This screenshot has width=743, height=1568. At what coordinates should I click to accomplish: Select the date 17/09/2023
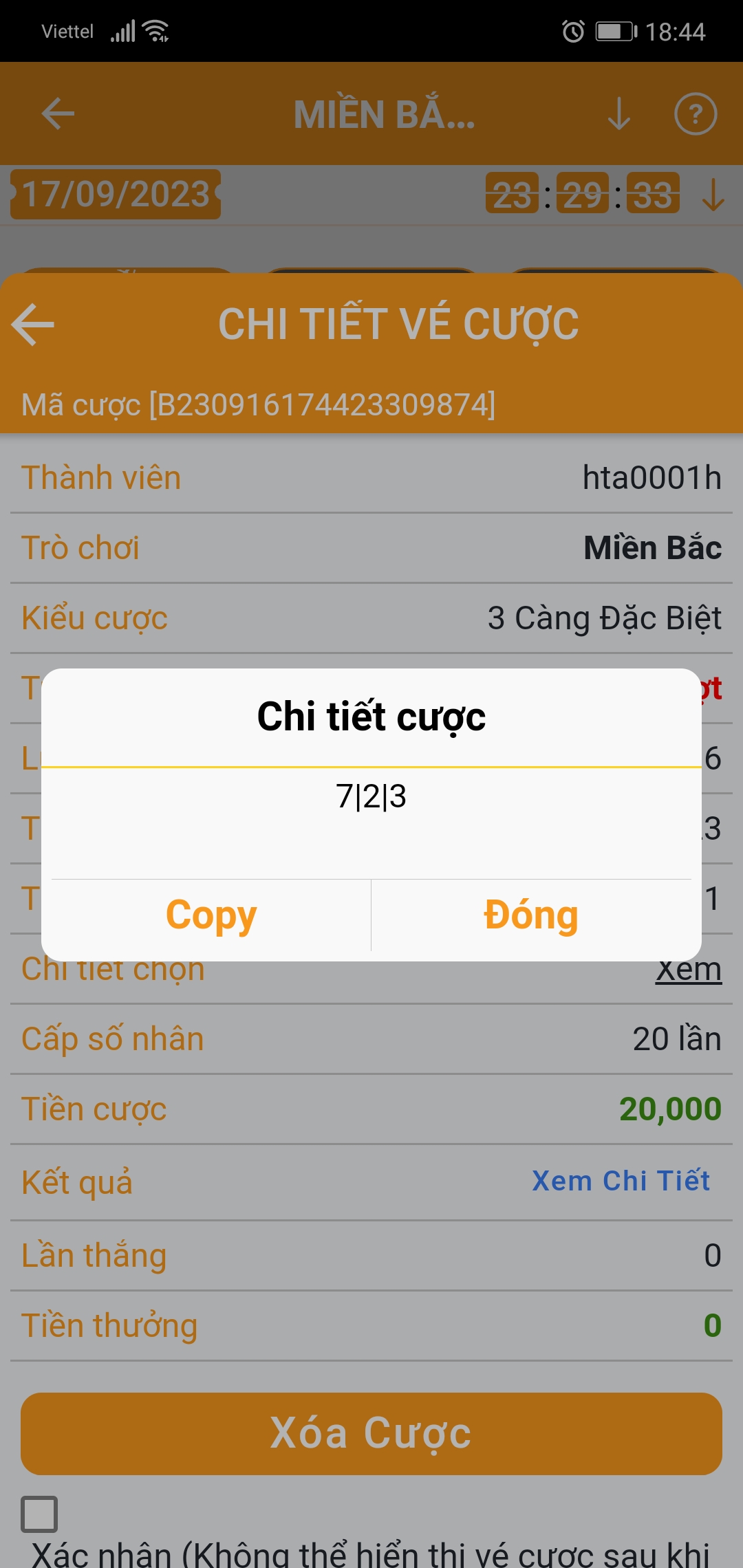coord(116,195)
